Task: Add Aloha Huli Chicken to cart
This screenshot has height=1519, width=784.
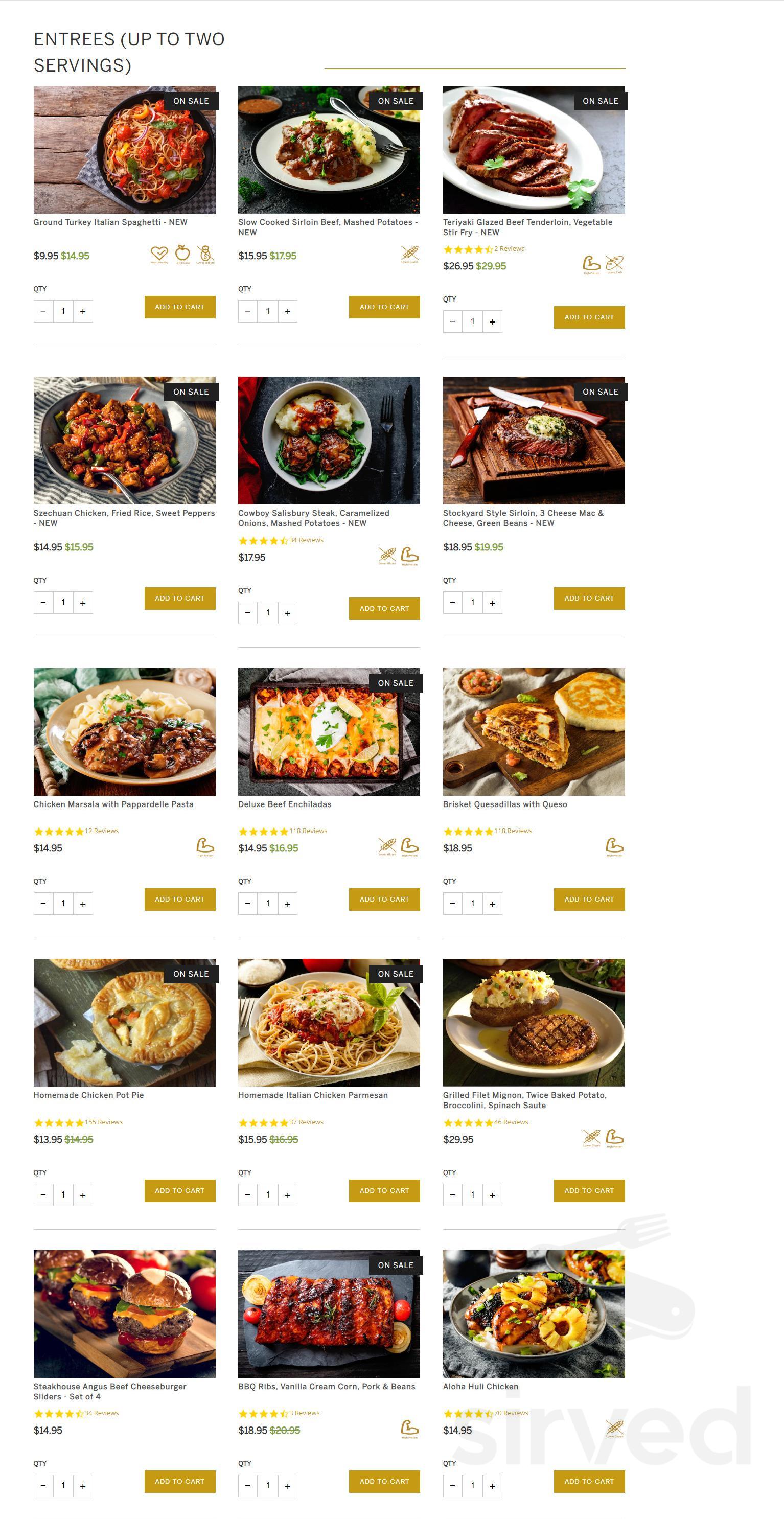Action: [x=588, y=1481]
